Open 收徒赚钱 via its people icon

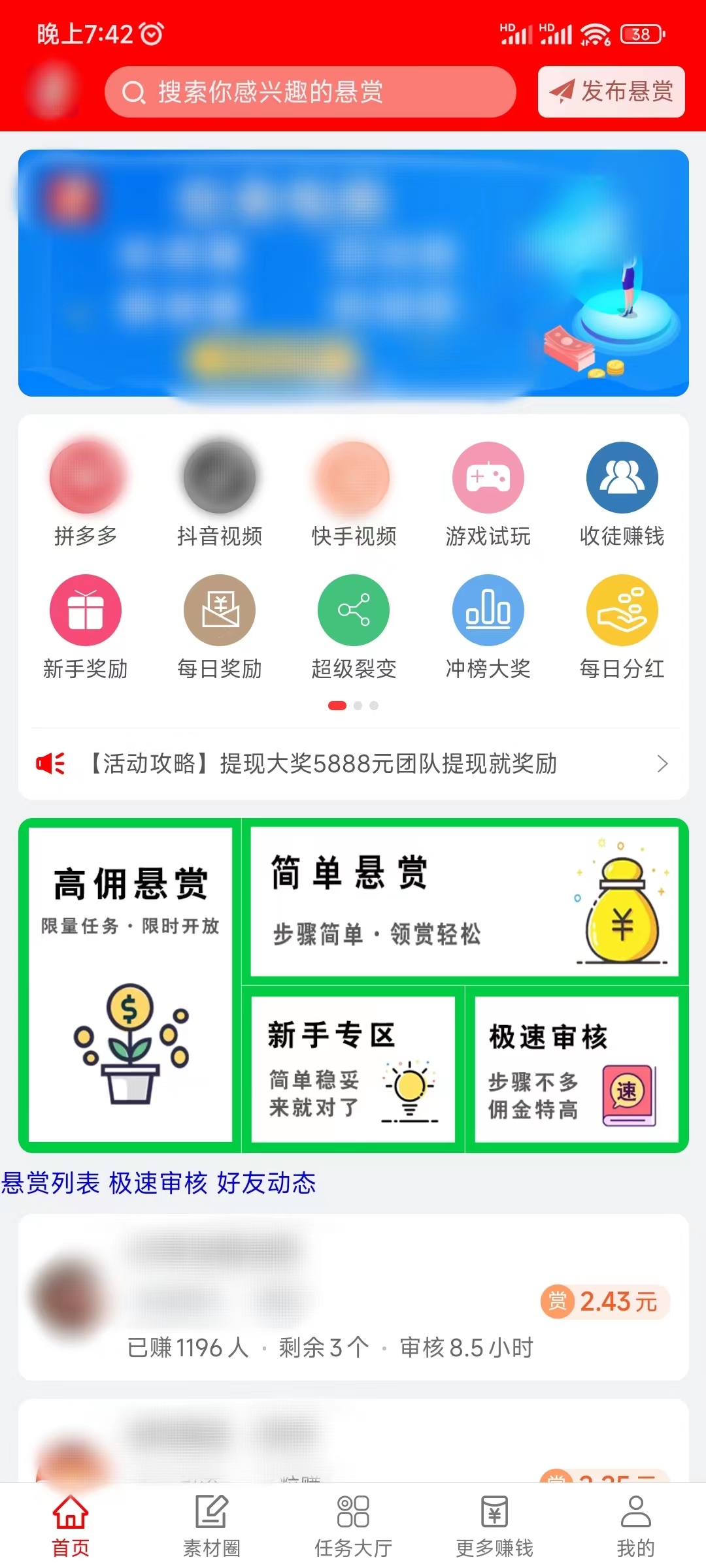tap(622, 478)
